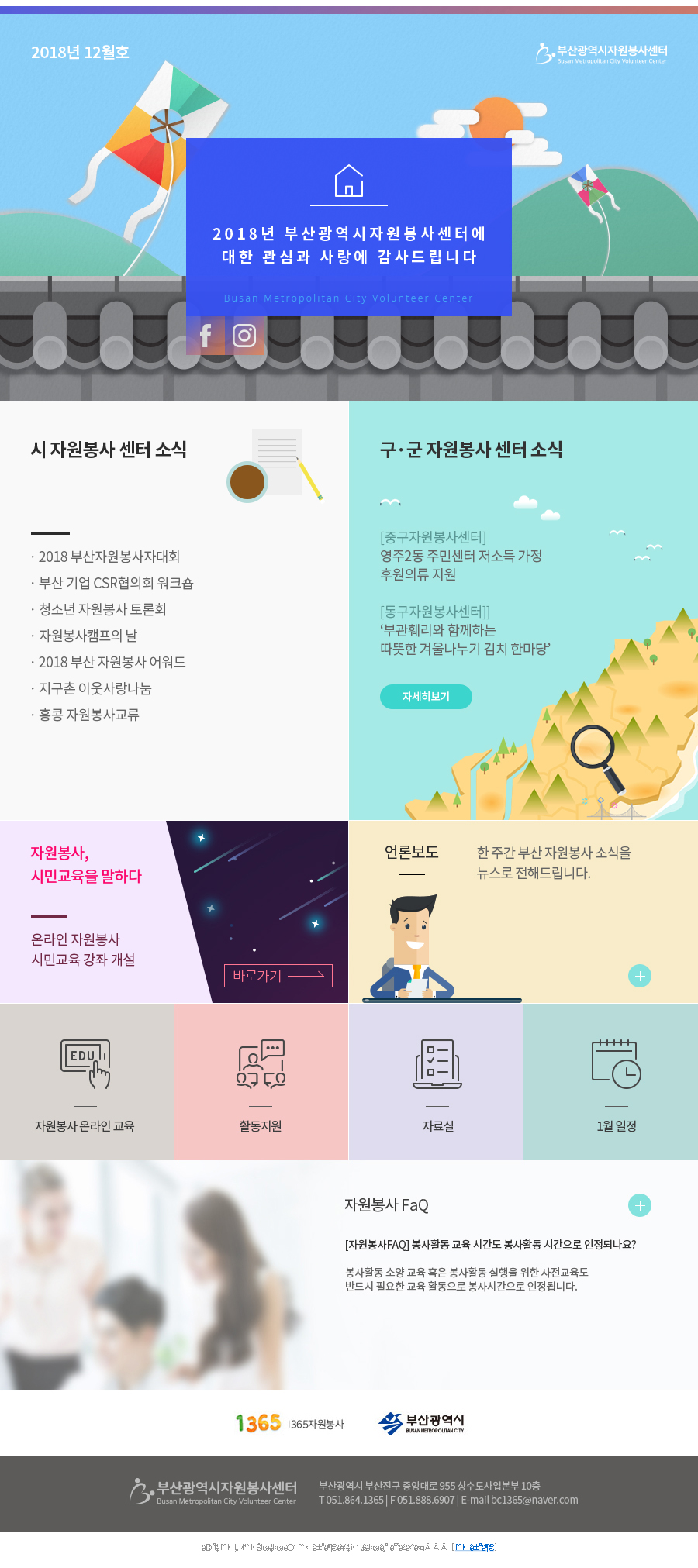Open 2018 부산 자원봉사 어워드 item
698x1568 pixels.
tap(112, 662)
